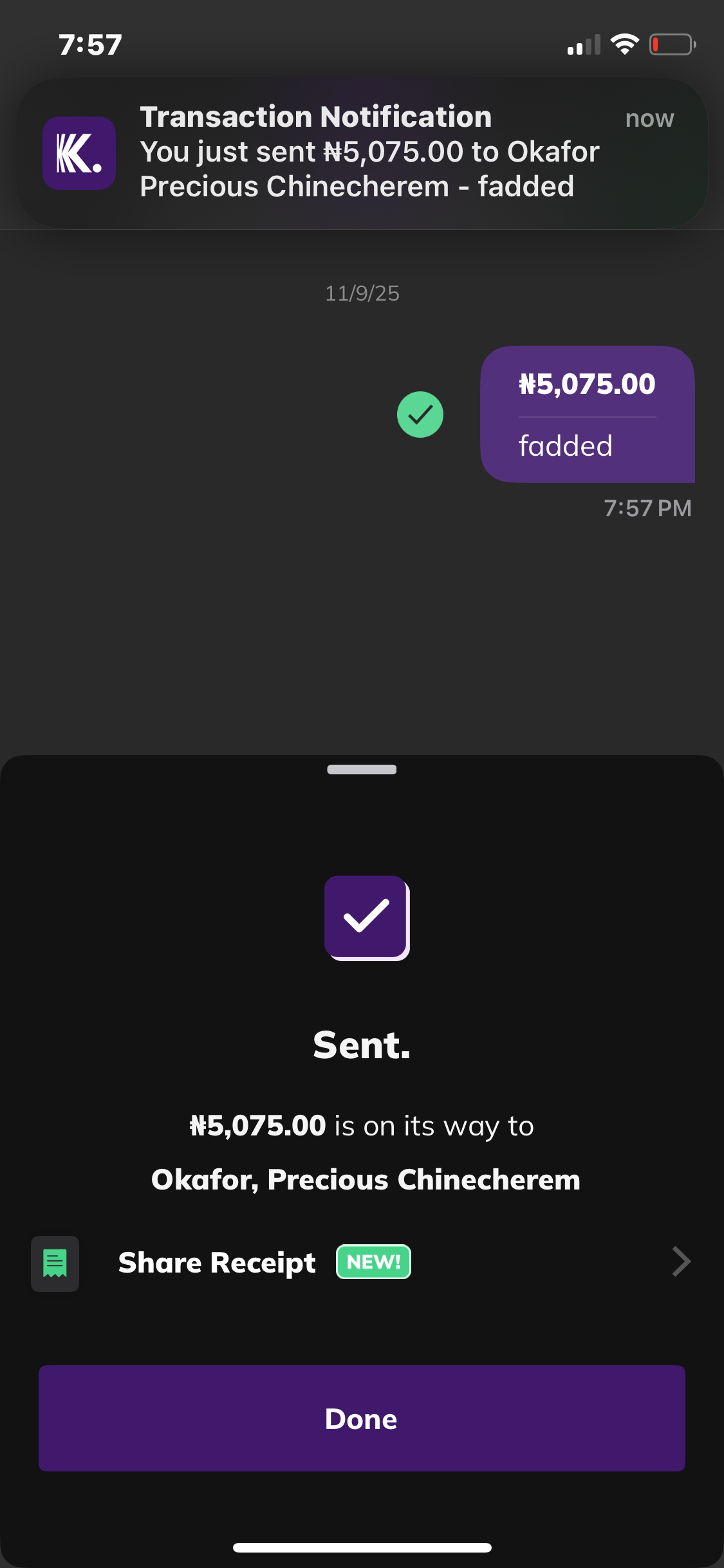Open Share Receipt option
Image resolution: width=724 pixels, height=1568 pixels.
[x=360, y=1263]
